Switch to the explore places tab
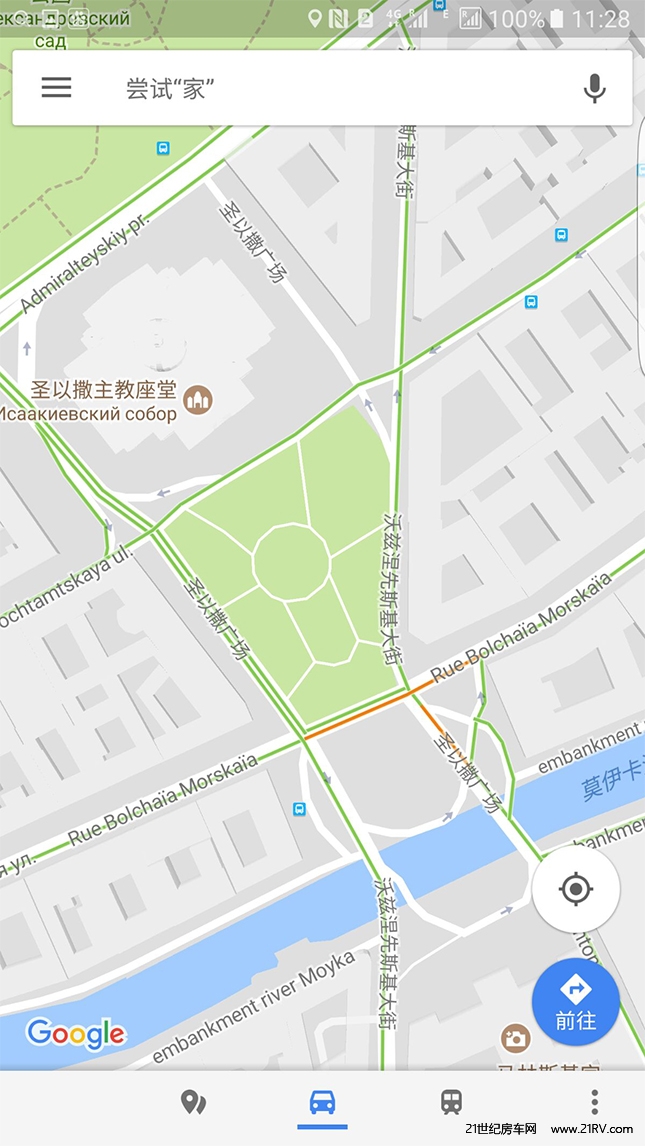Image resolution: width=645 pixels, height=1146 pixels. tap(193, 1103)
